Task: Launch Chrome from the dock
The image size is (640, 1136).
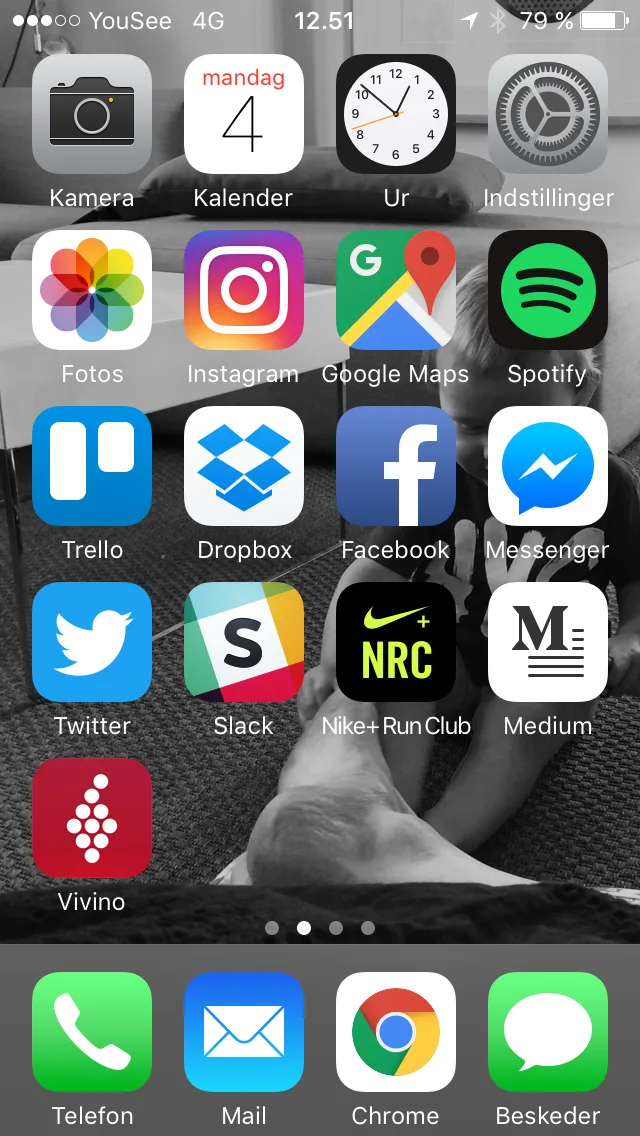Action: point(396,1032)
